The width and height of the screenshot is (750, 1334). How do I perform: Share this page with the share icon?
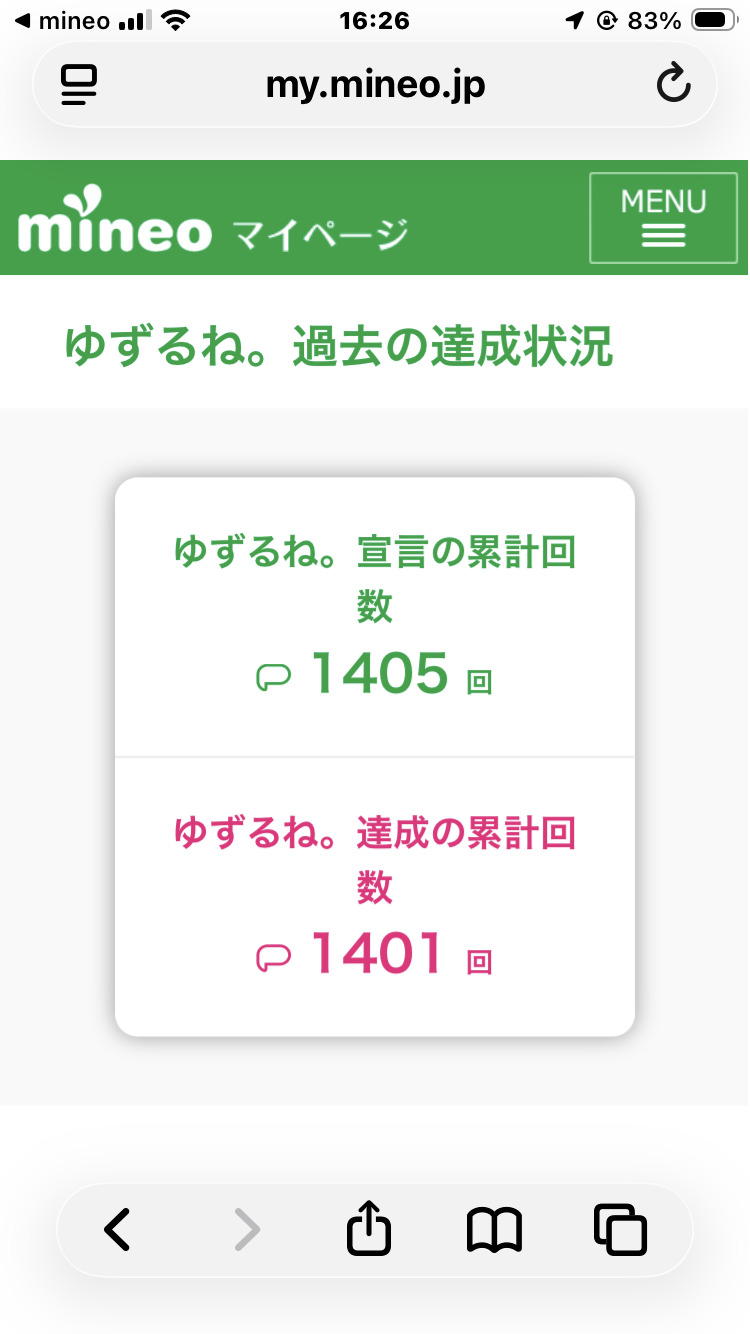pos(369,1228)
